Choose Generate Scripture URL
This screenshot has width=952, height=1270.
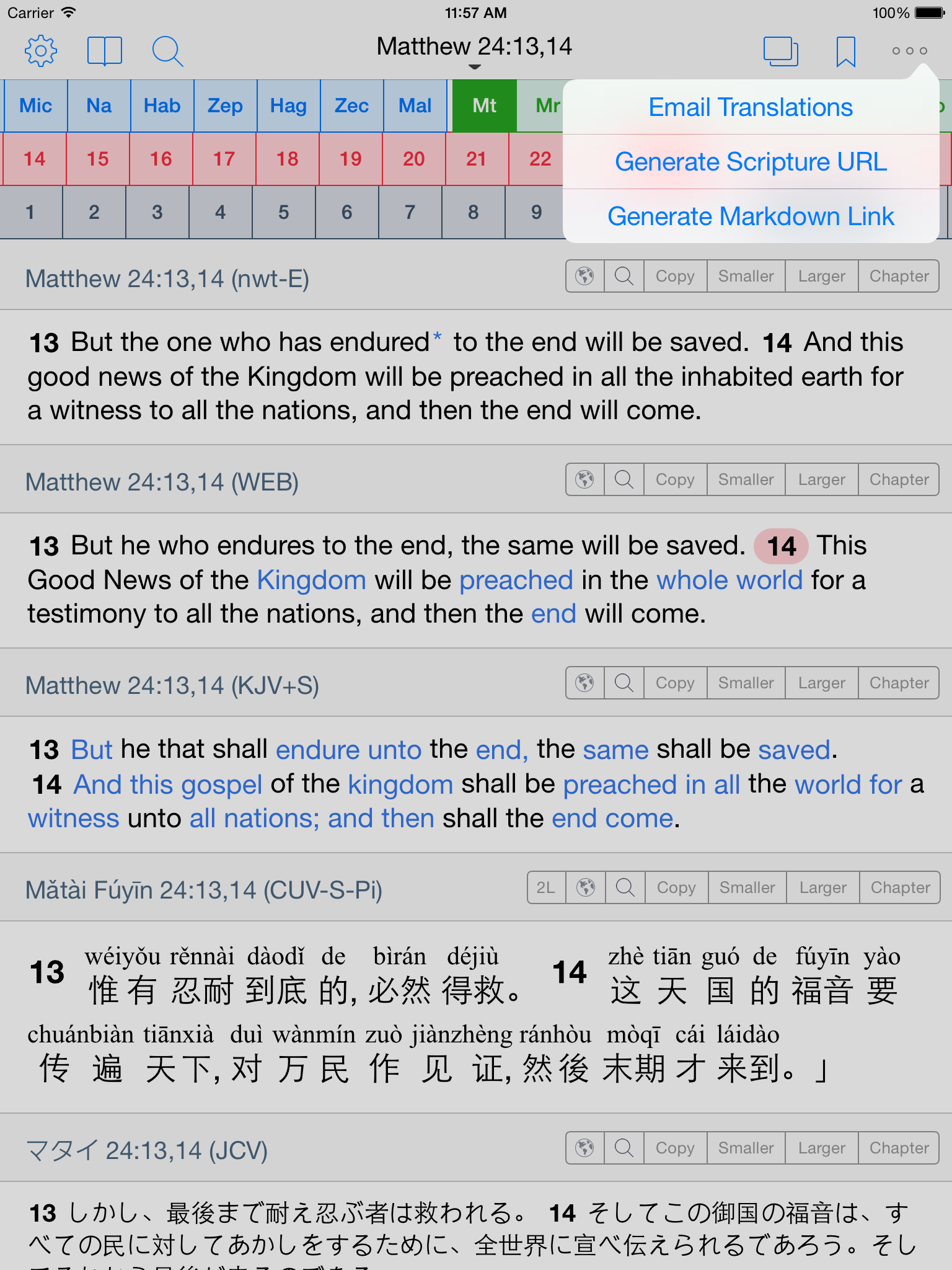[751, 162]
